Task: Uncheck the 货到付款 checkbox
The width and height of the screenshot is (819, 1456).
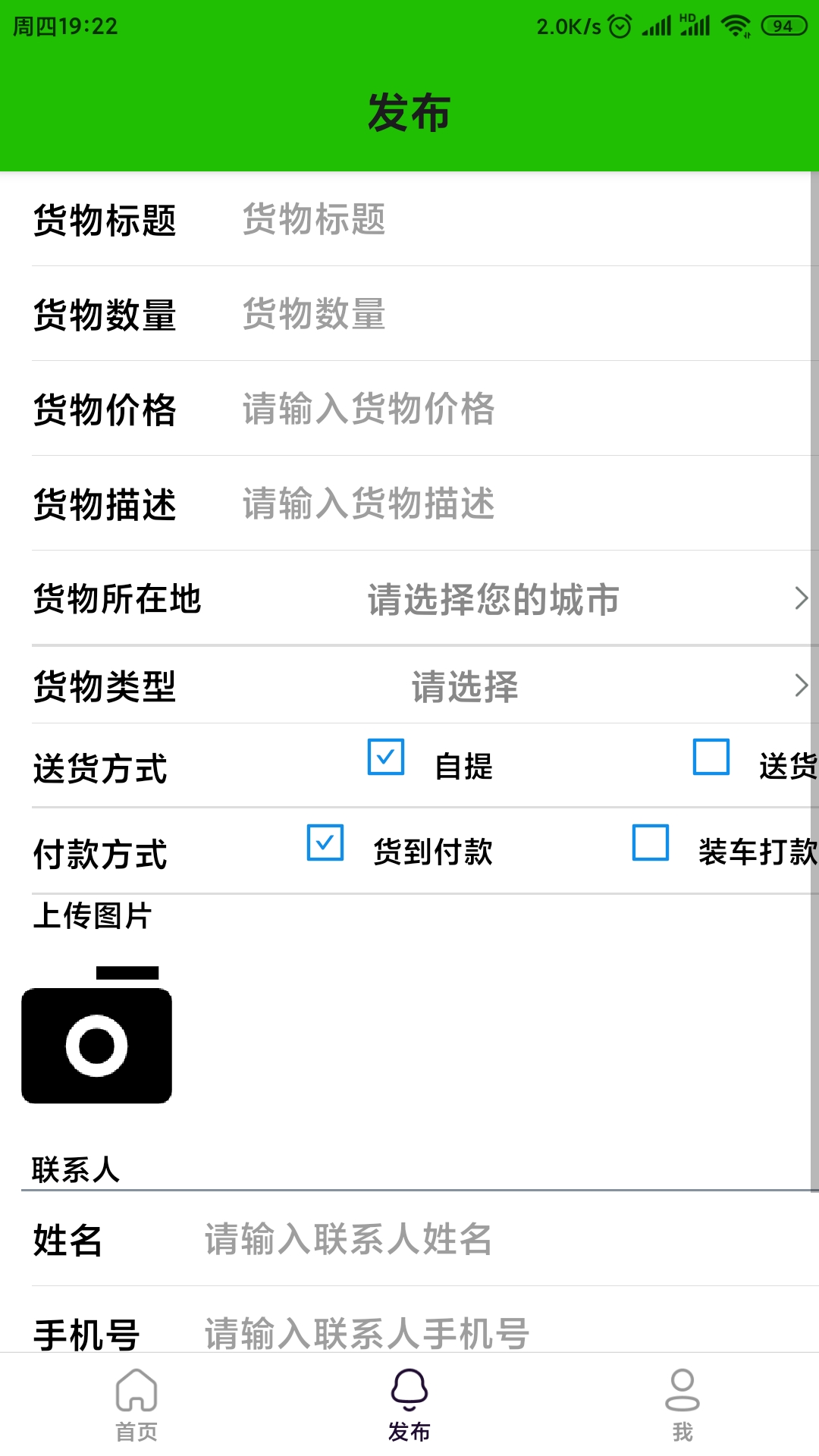Action: (x=325, y=843)
